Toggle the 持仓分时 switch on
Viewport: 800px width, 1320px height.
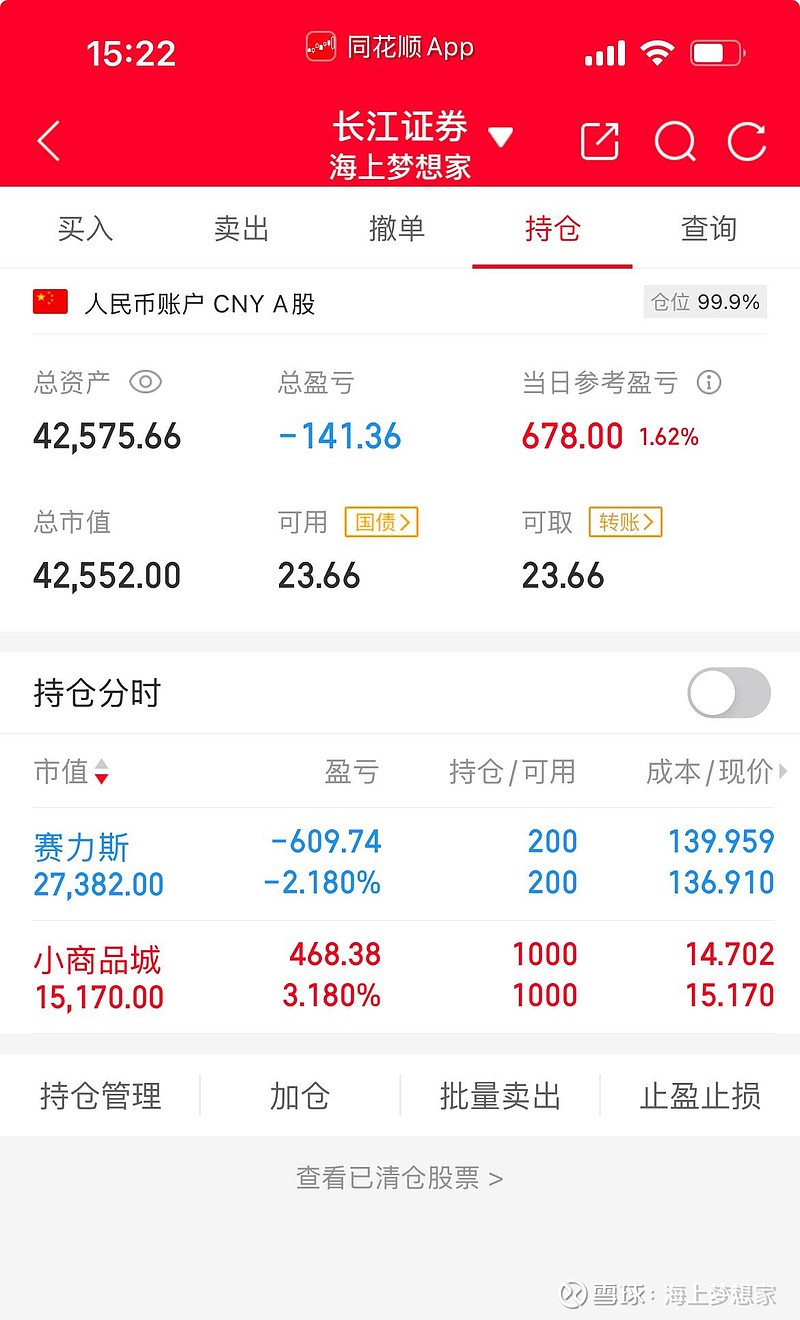point(728,692)
